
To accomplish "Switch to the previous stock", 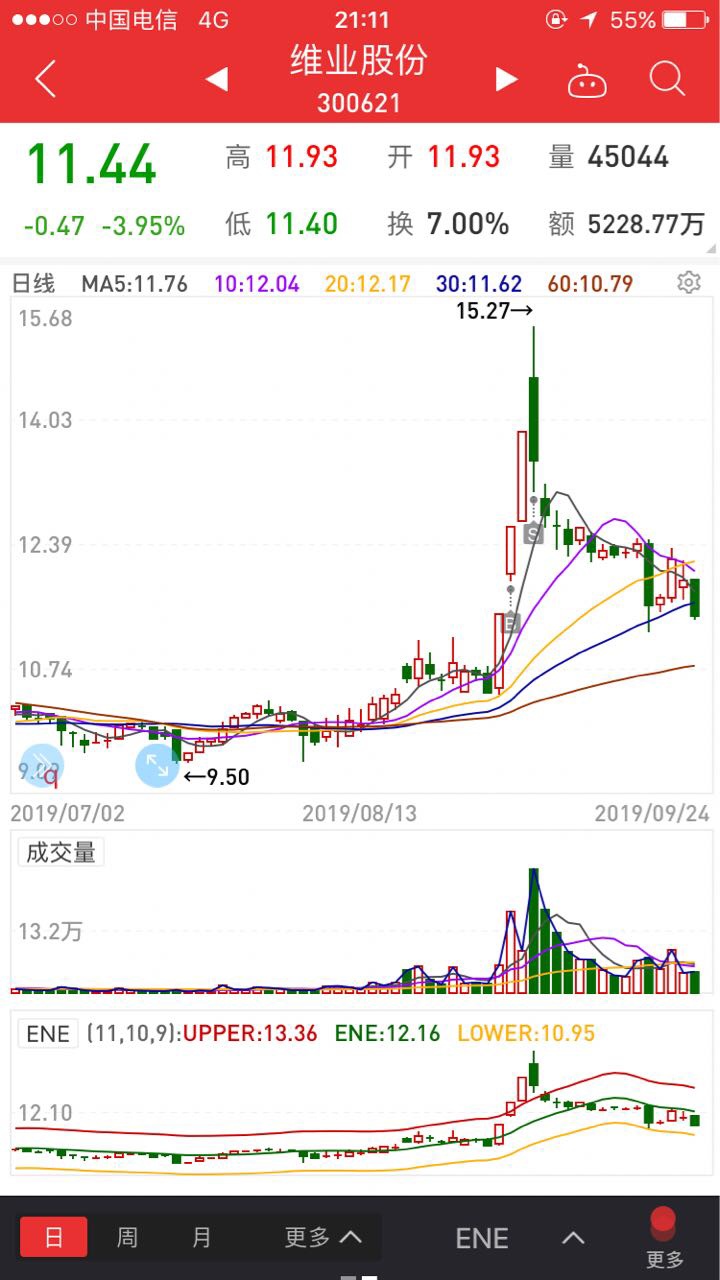I will click(x=217, y=79).
